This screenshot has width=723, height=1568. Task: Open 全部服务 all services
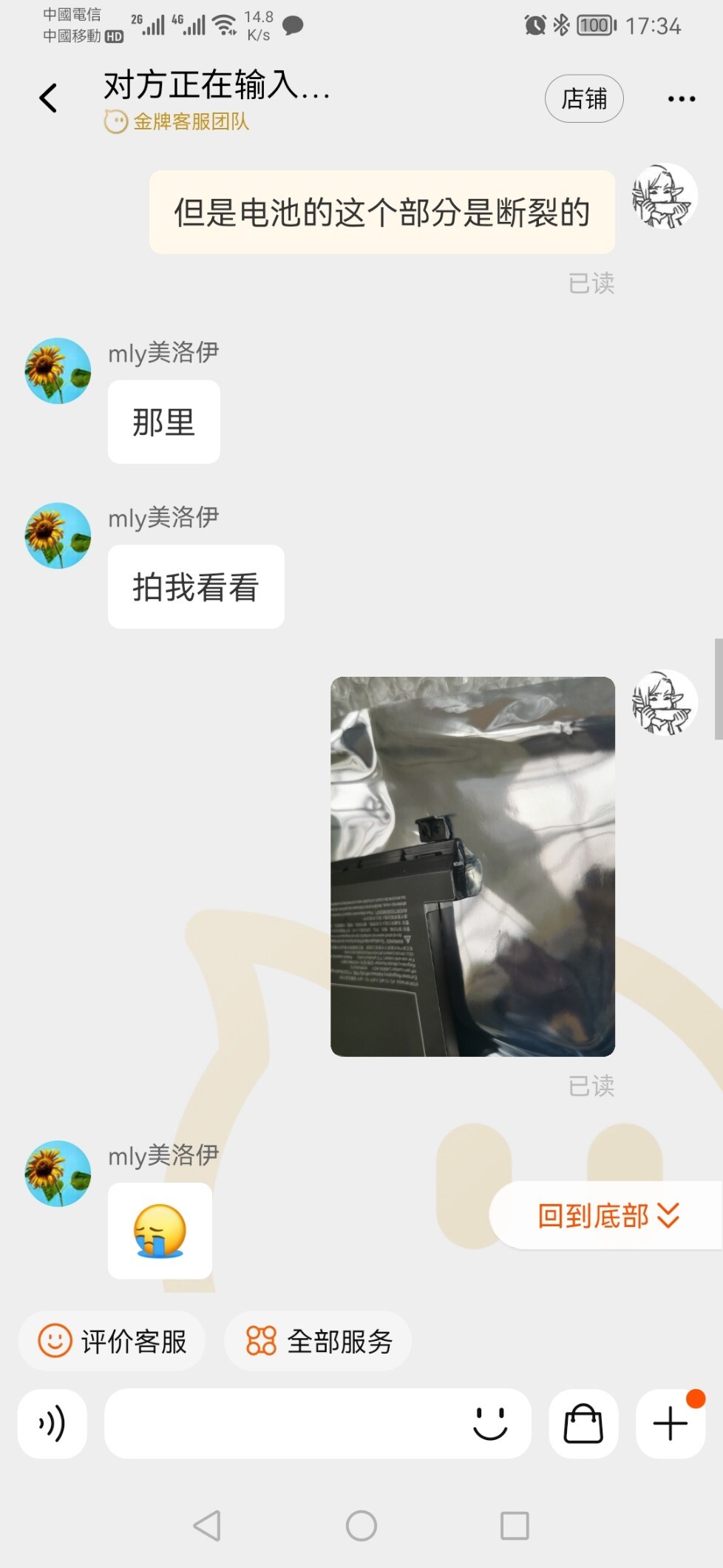[x=318, y=1341]
